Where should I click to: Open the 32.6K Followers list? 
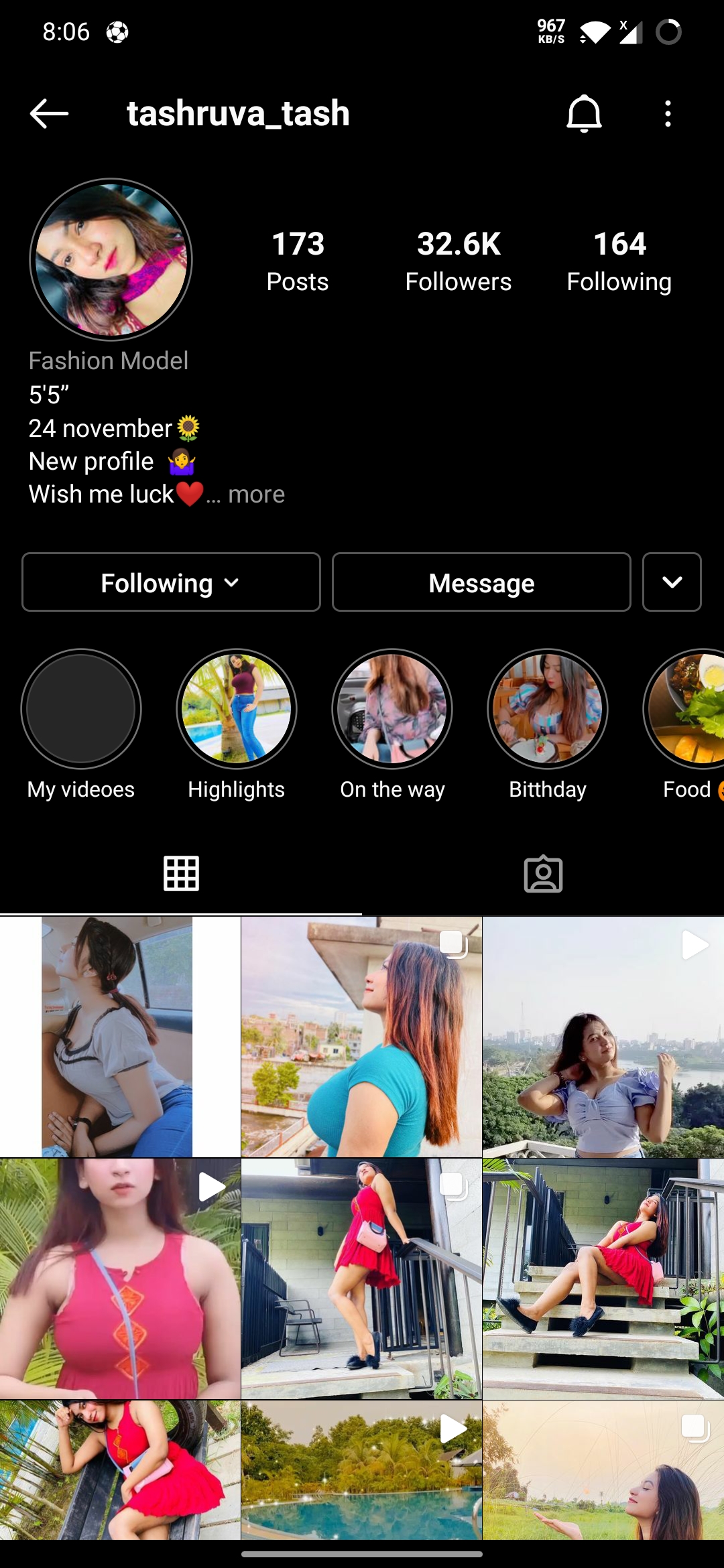(459, 261)
